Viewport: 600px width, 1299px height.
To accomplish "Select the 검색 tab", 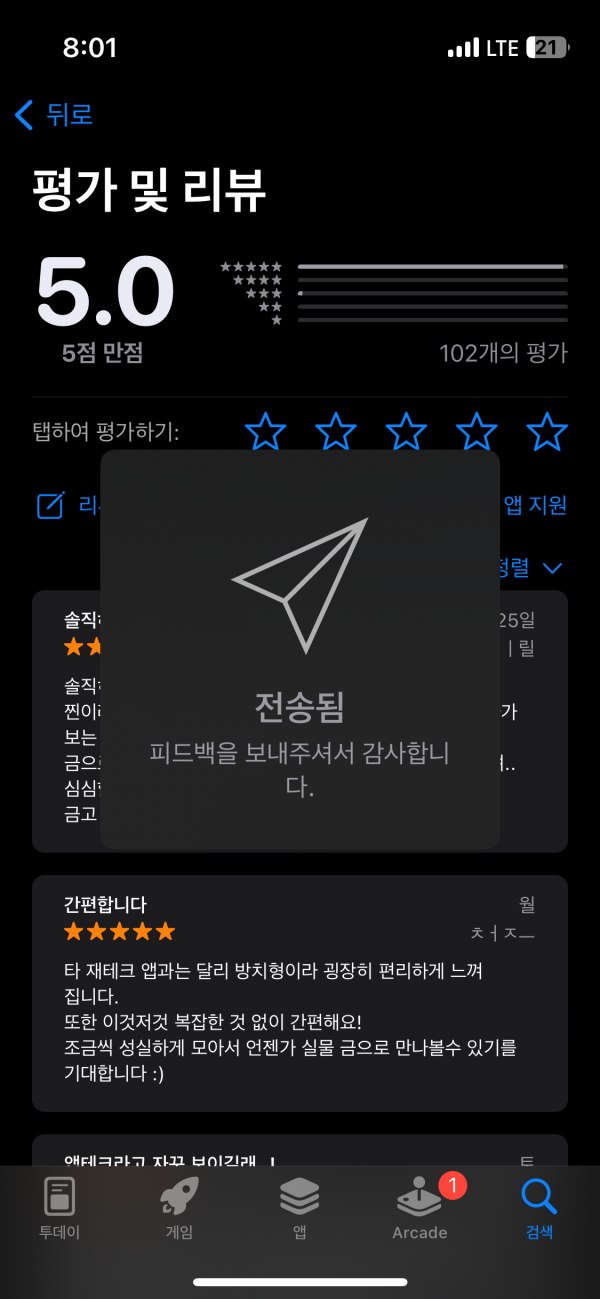I will pyautogui.click(x=540, y=1208).
